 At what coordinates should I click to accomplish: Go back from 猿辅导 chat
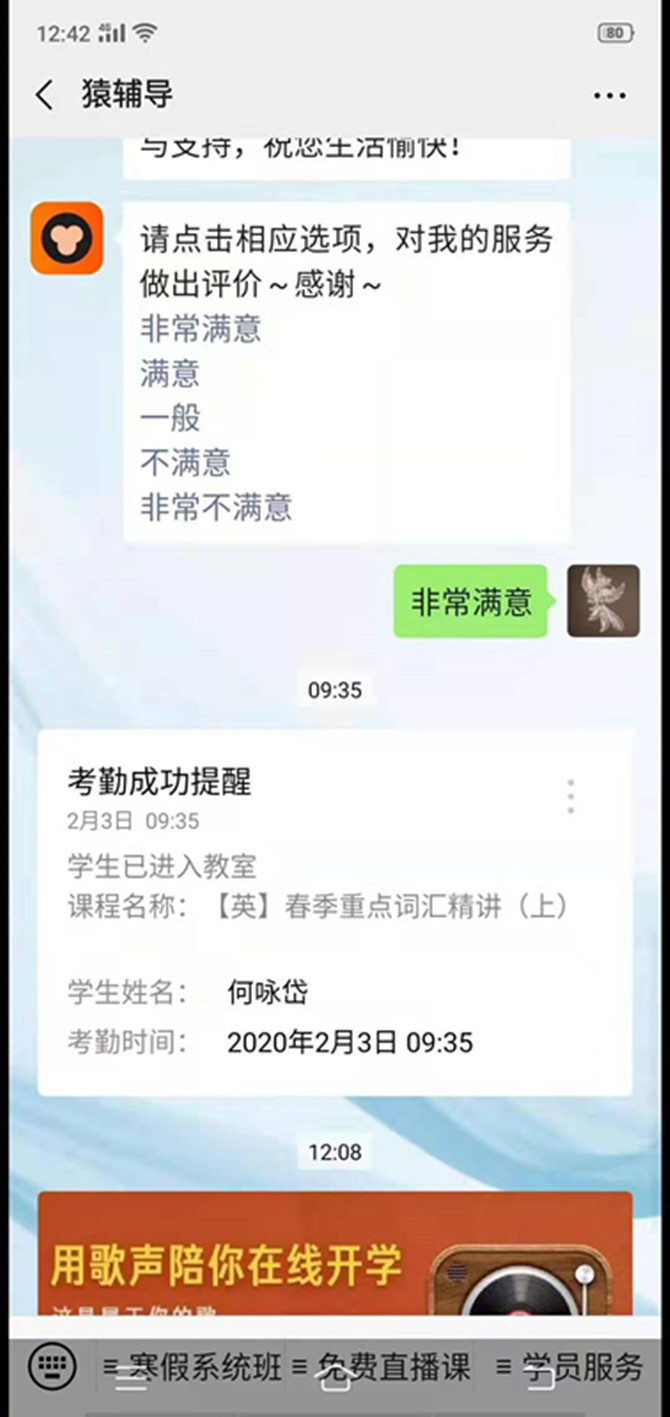tap(43, 95)
